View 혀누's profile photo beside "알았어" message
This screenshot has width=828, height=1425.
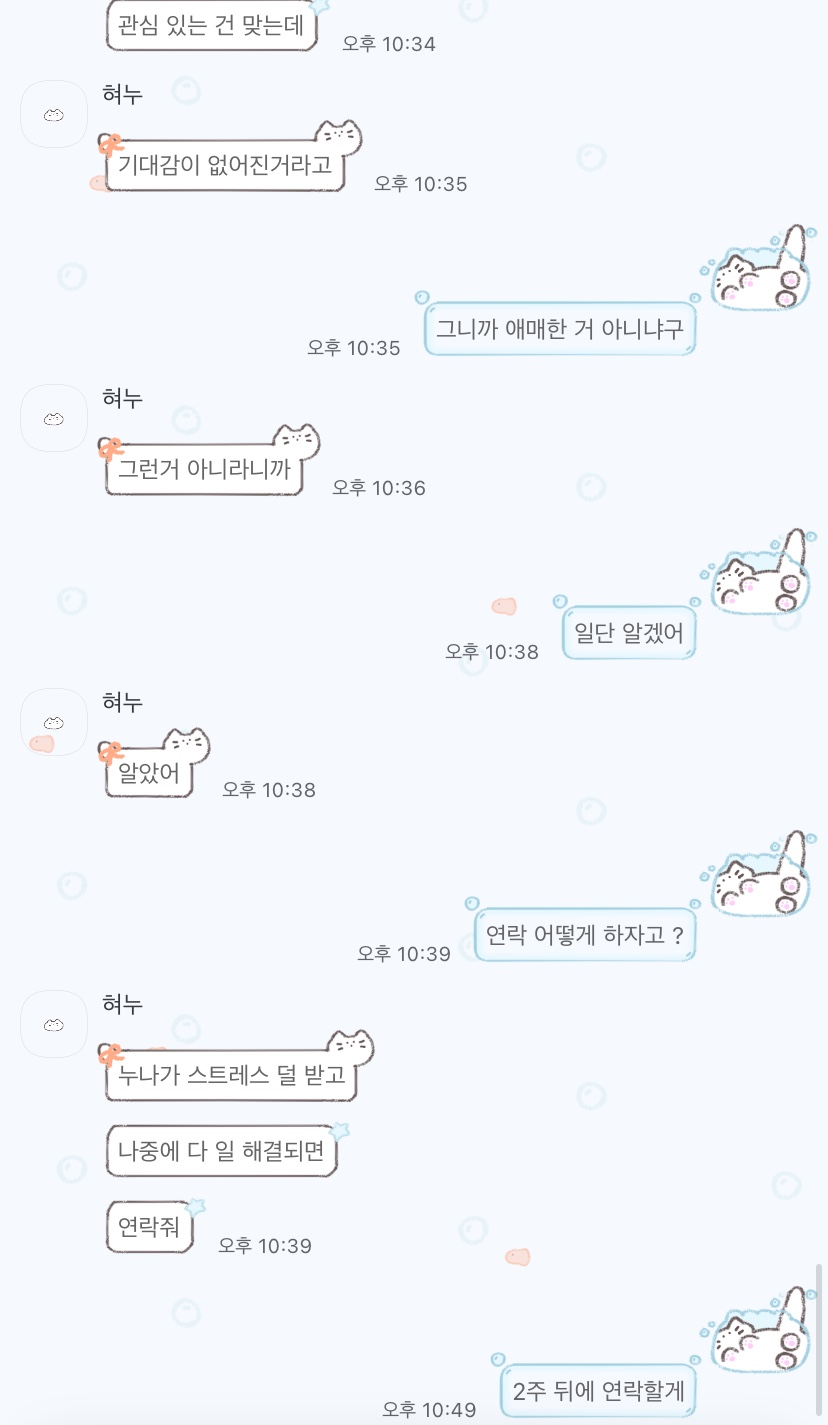(54, 722)
